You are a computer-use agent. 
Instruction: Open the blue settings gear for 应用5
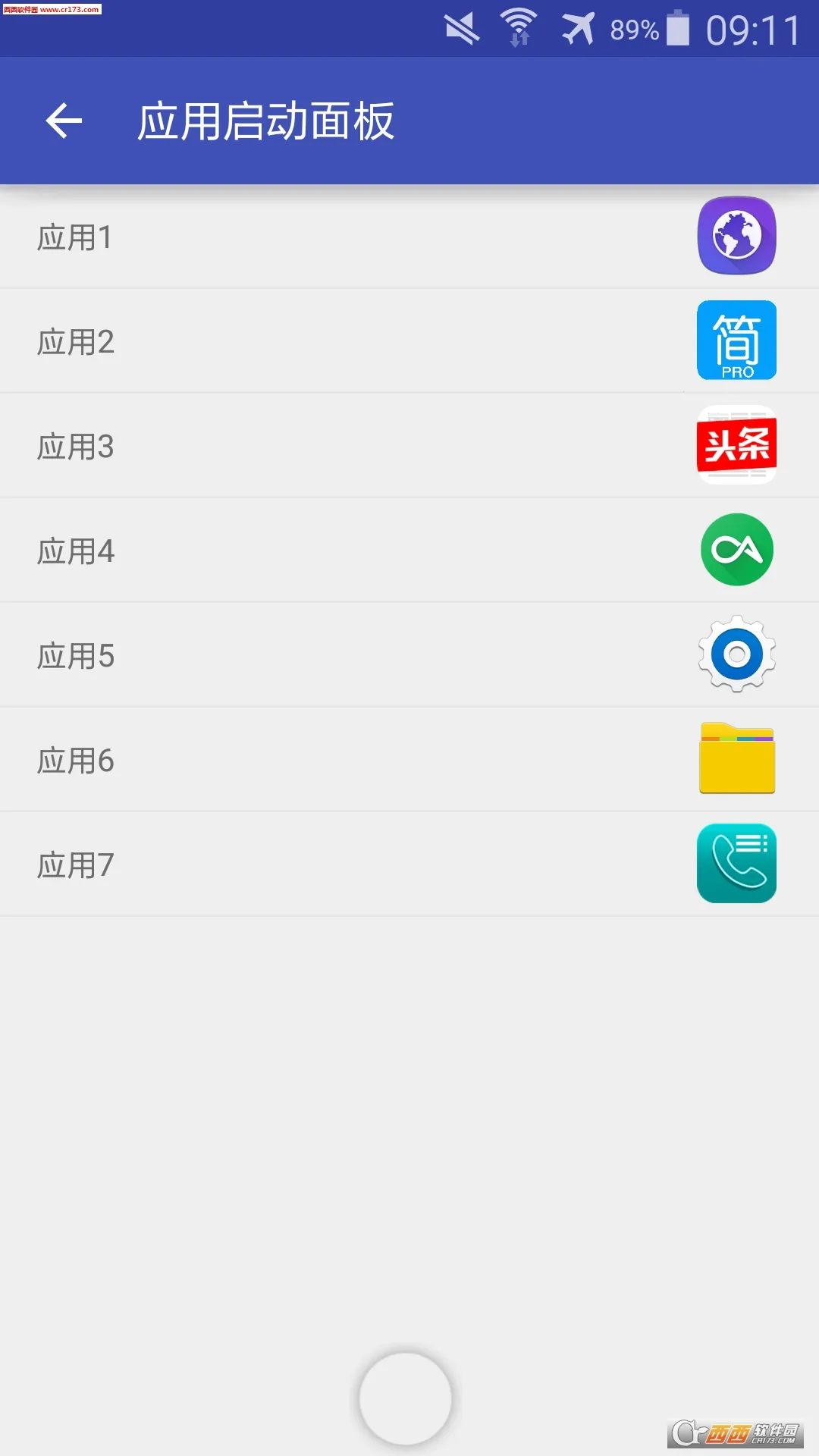click(x=736, y=654)
